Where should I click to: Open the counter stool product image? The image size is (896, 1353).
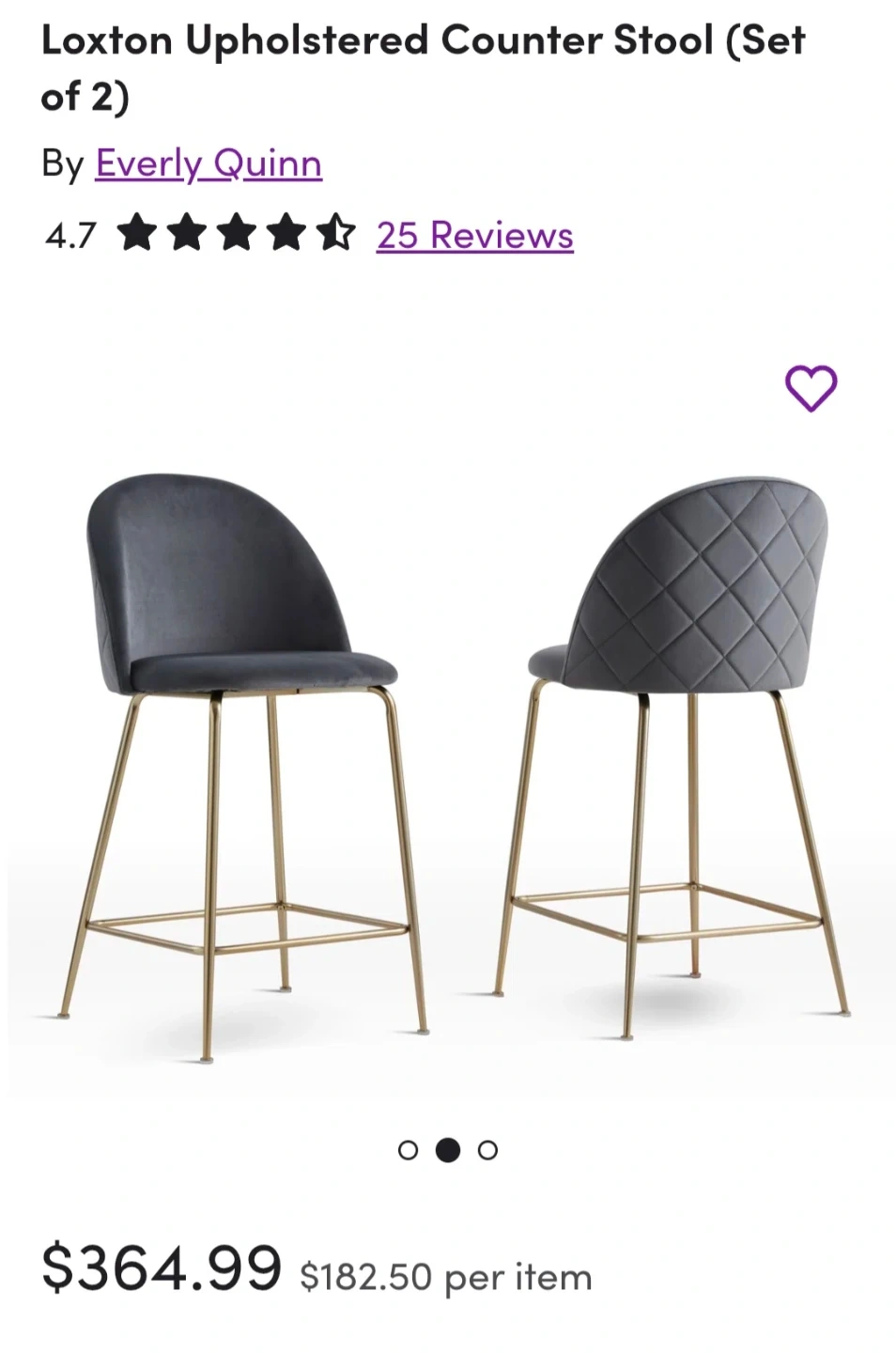tap(448, 752)
